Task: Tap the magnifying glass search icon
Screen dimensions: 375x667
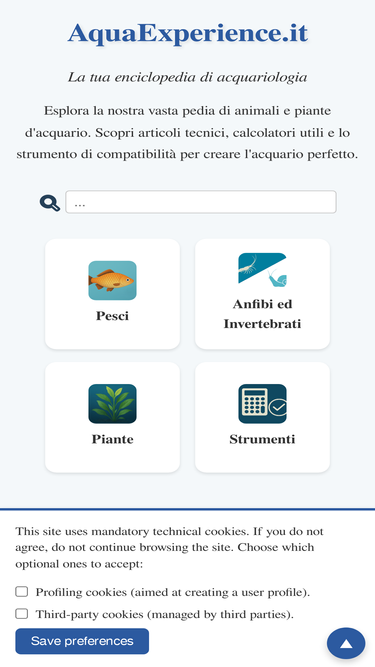Action: [x=50, y=202]
